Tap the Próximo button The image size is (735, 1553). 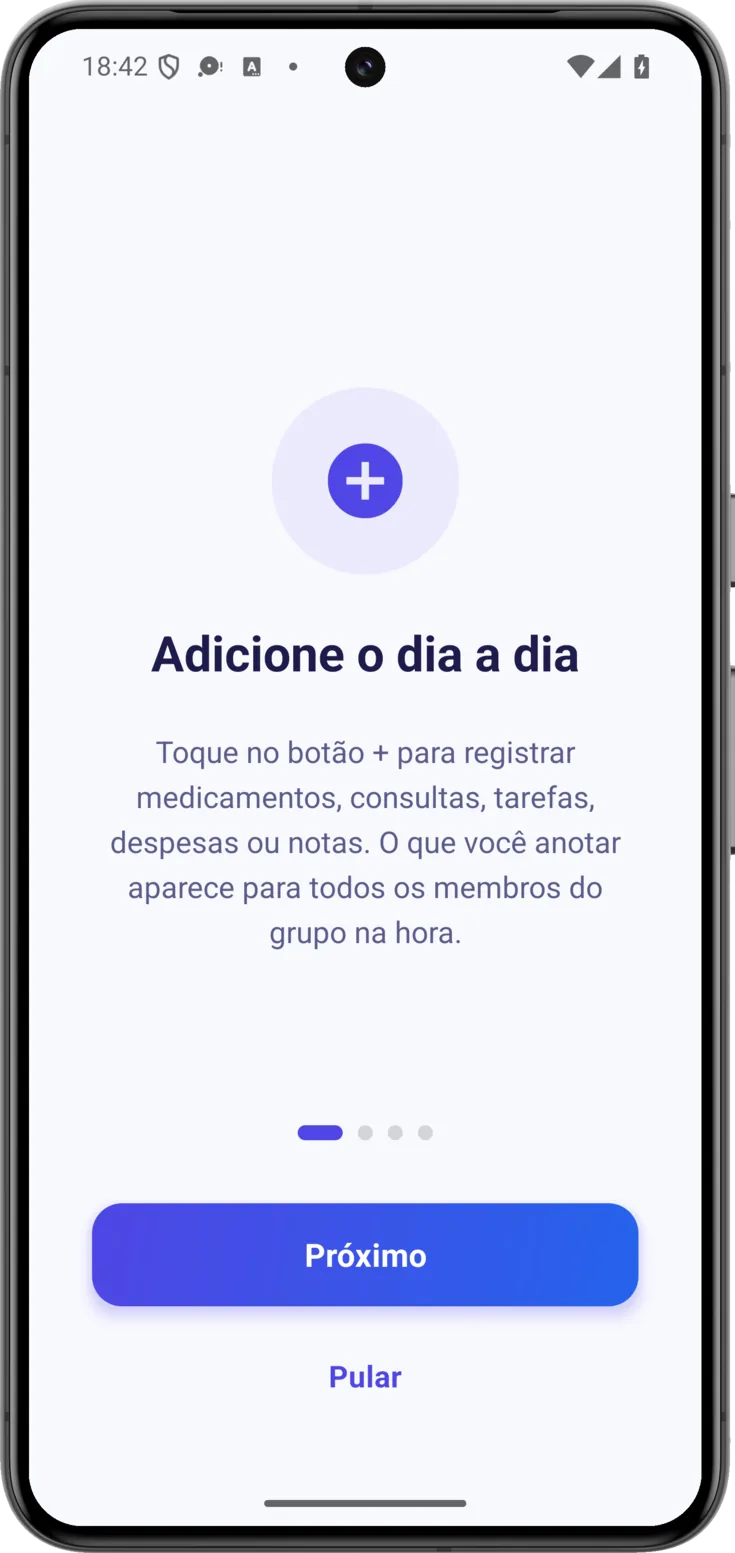[x=365, y=1254]
